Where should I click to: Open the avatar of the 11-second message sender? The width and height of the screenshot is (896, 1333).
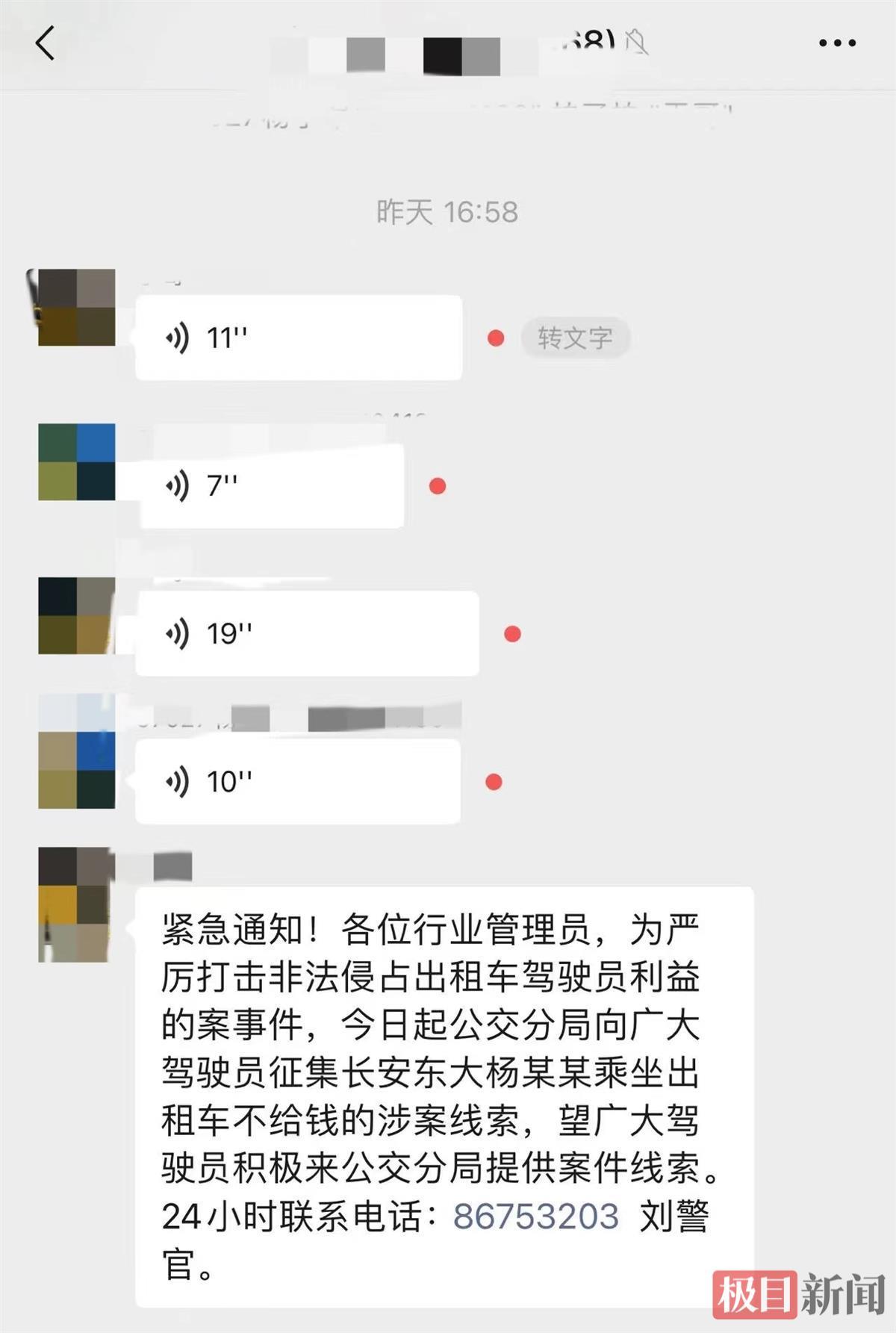point(76,307)
